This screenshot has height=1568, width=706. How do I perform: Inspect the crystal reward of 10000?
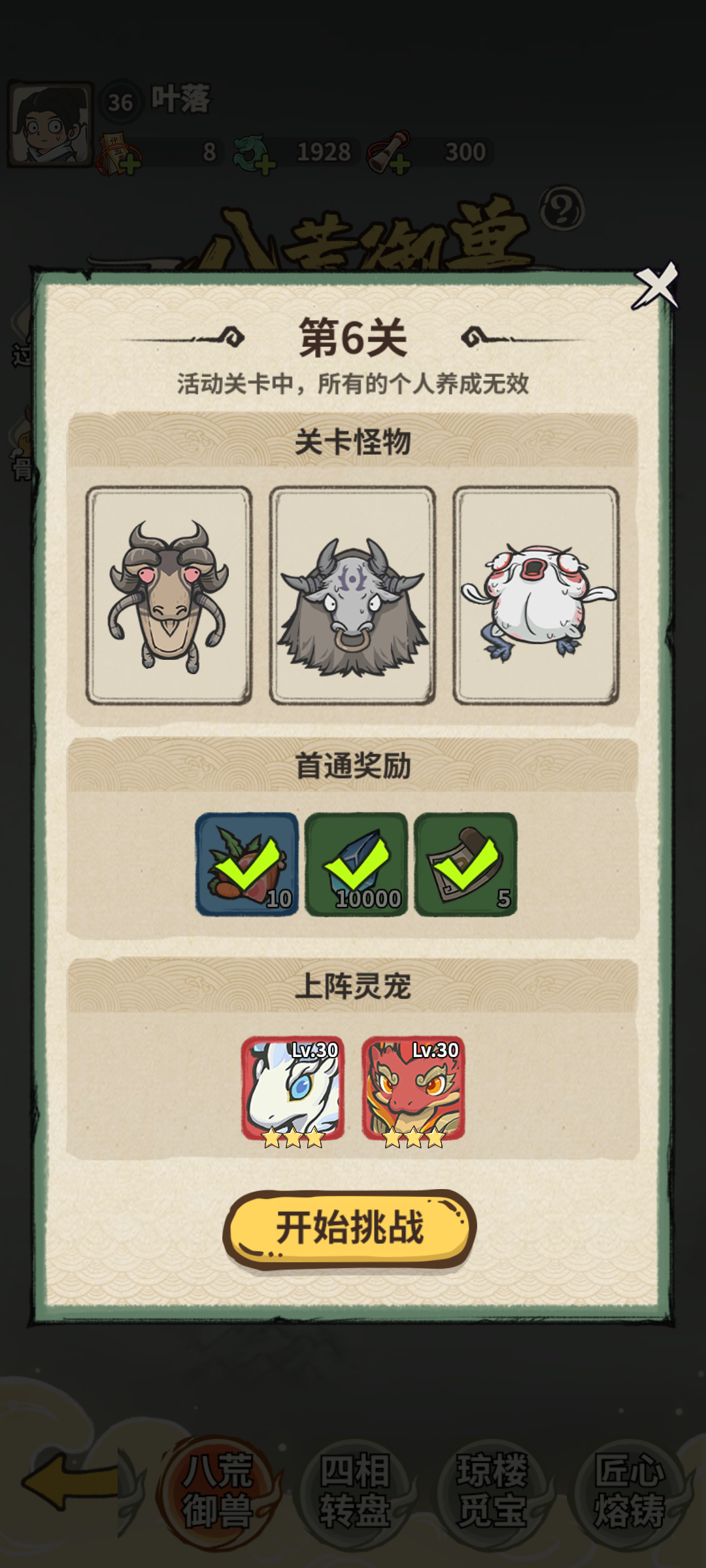[356, 864]
